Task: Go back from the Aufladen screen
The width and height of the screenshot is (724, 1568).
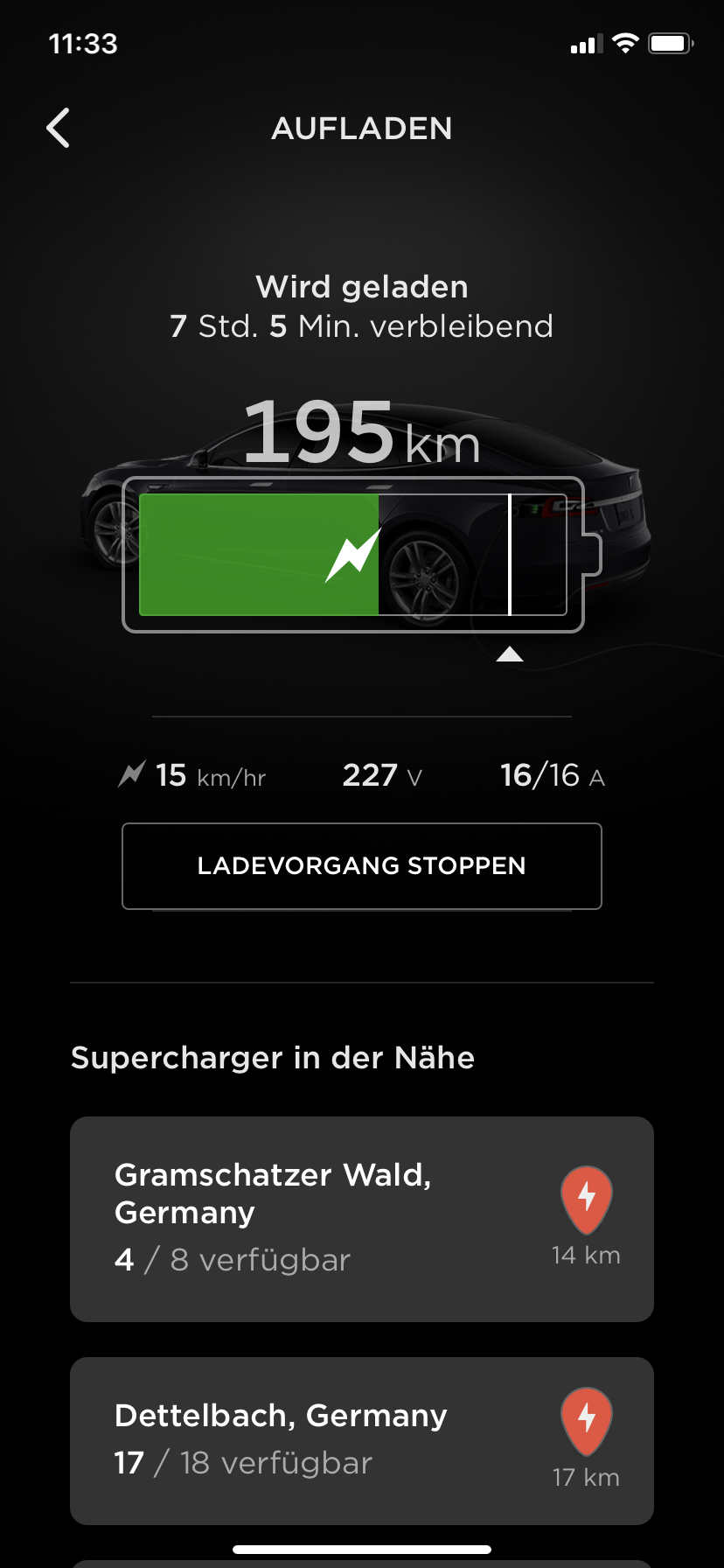Action: point(59,129)
